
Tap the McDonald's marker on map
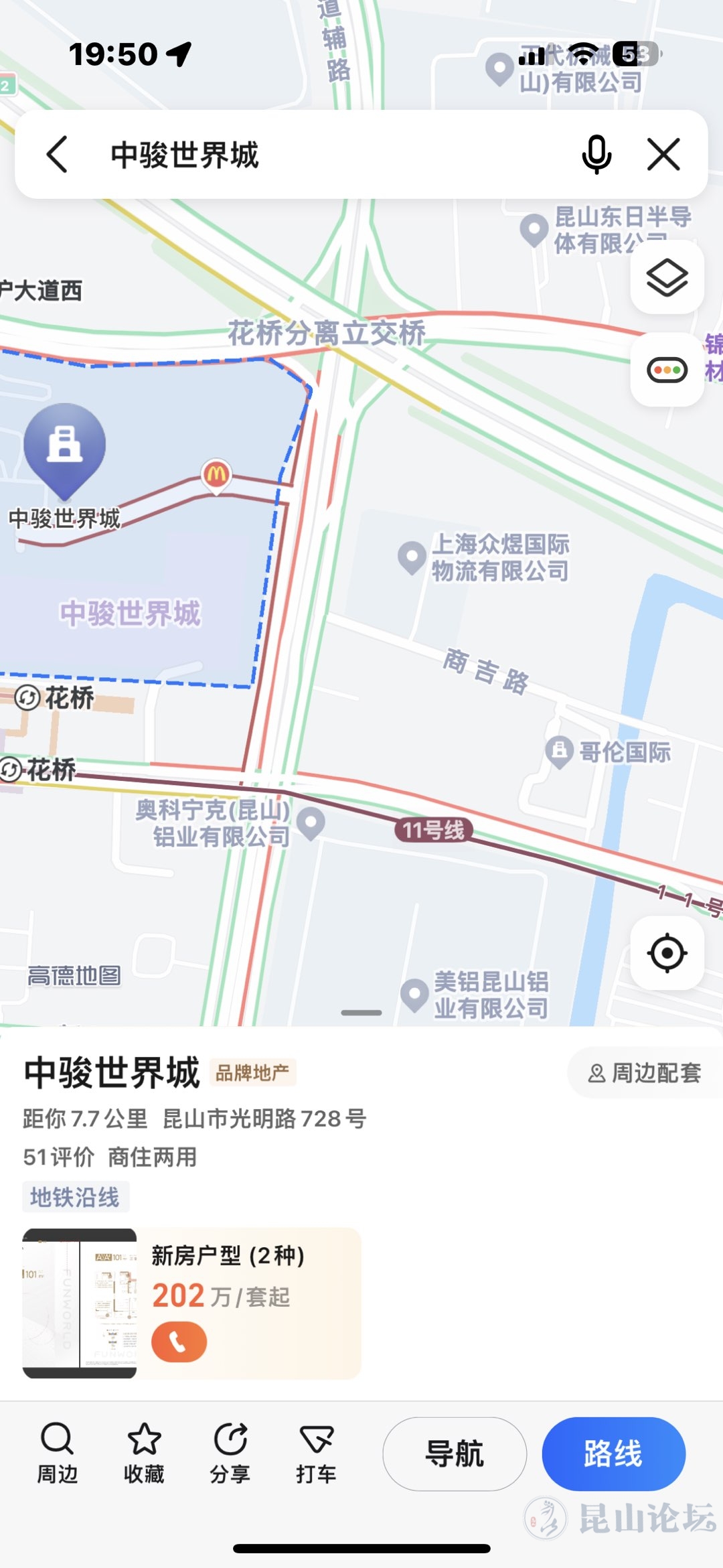click(216, 476)
